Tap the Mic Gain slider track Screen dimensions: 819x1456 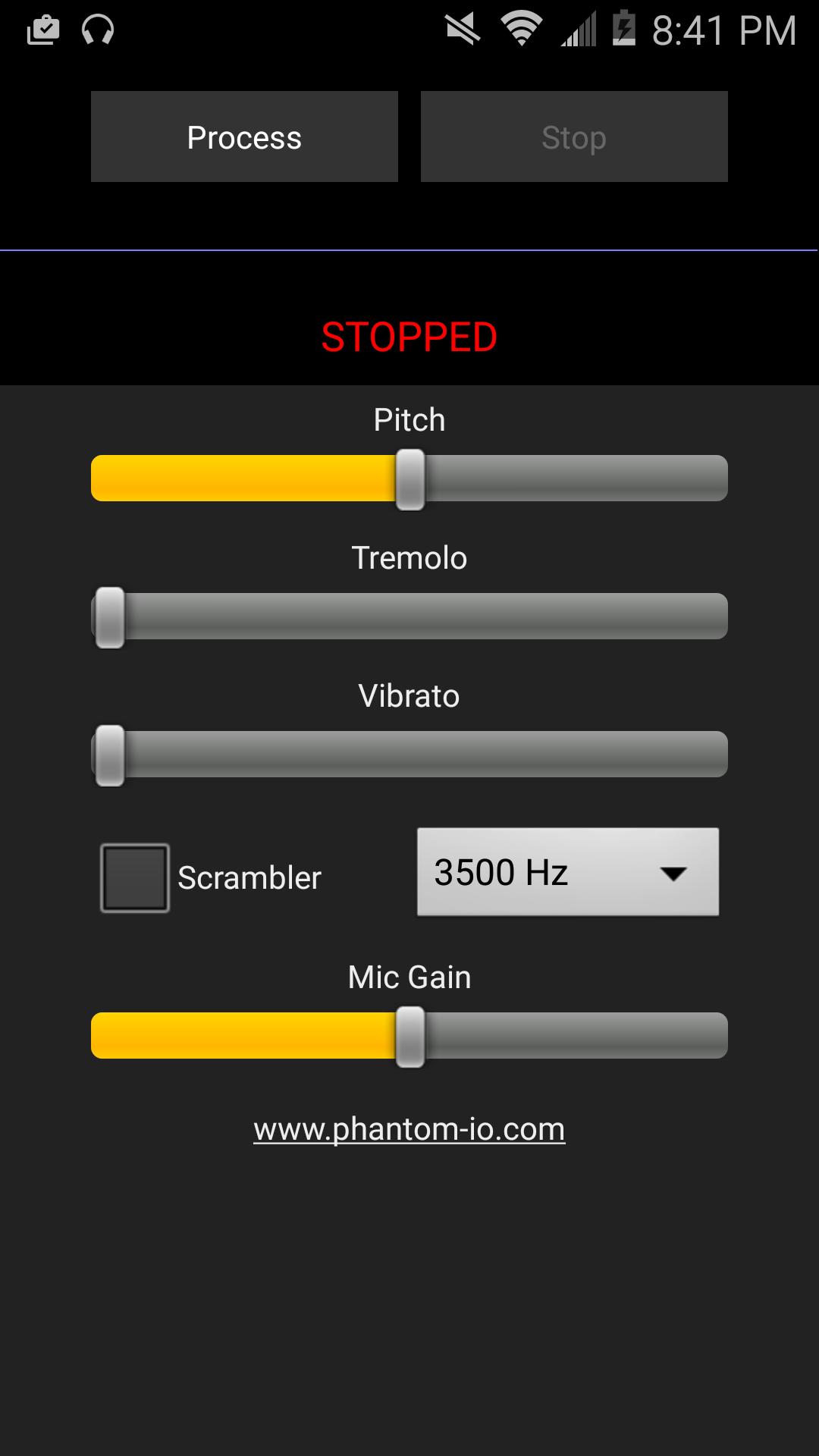pos(409,1036)
